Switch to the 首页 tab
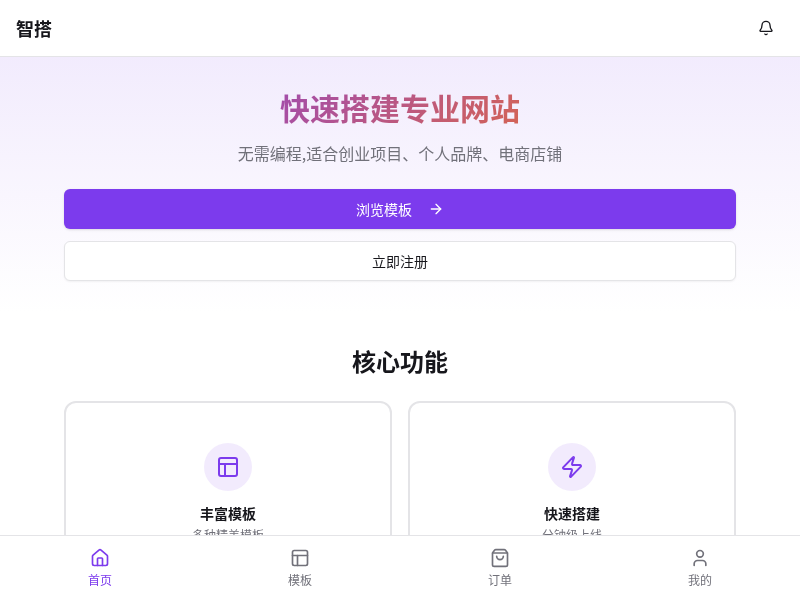Image resolution: width=800 pixels, height=600 pixels. [x=100, y=568]
